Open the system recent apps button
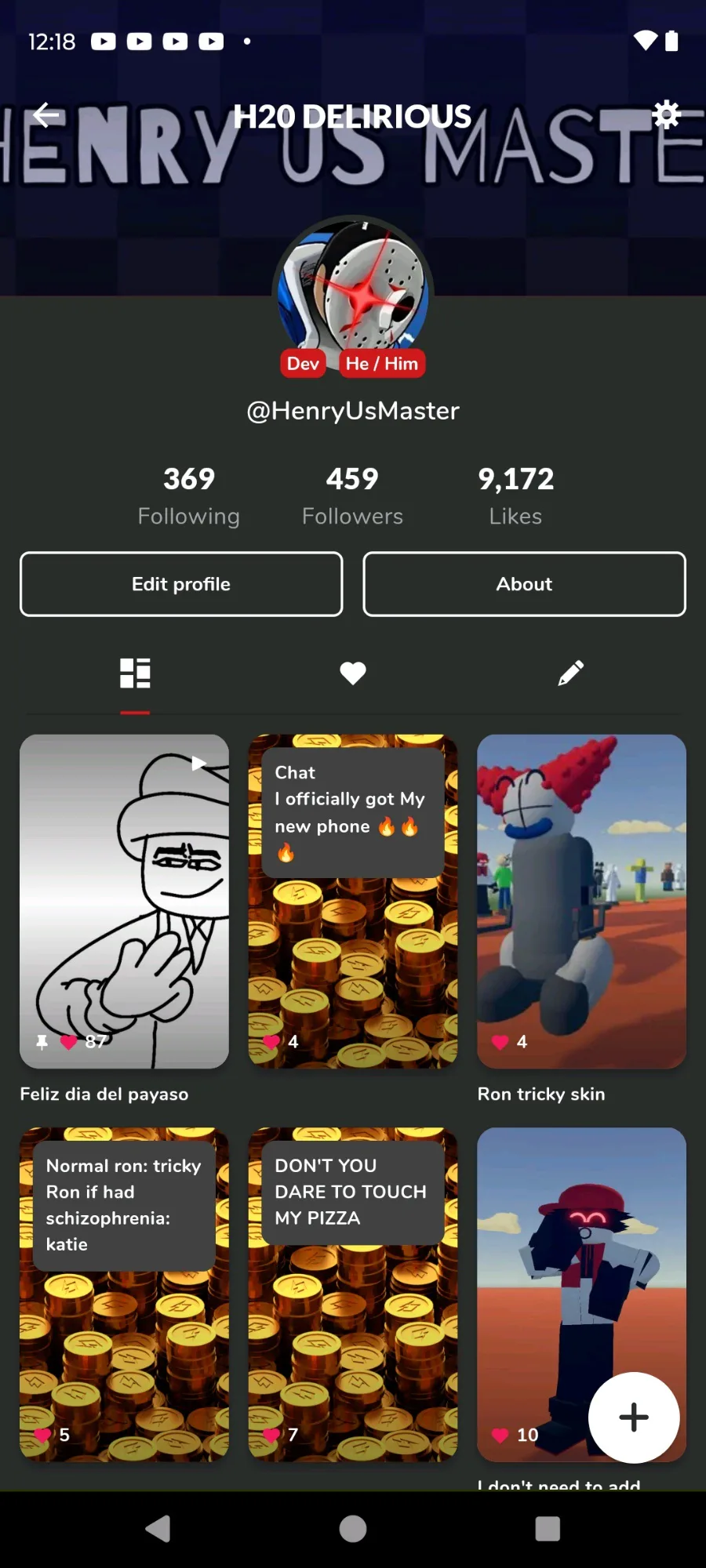The width and height of the screenshot is (706, 1568). 548,1529
